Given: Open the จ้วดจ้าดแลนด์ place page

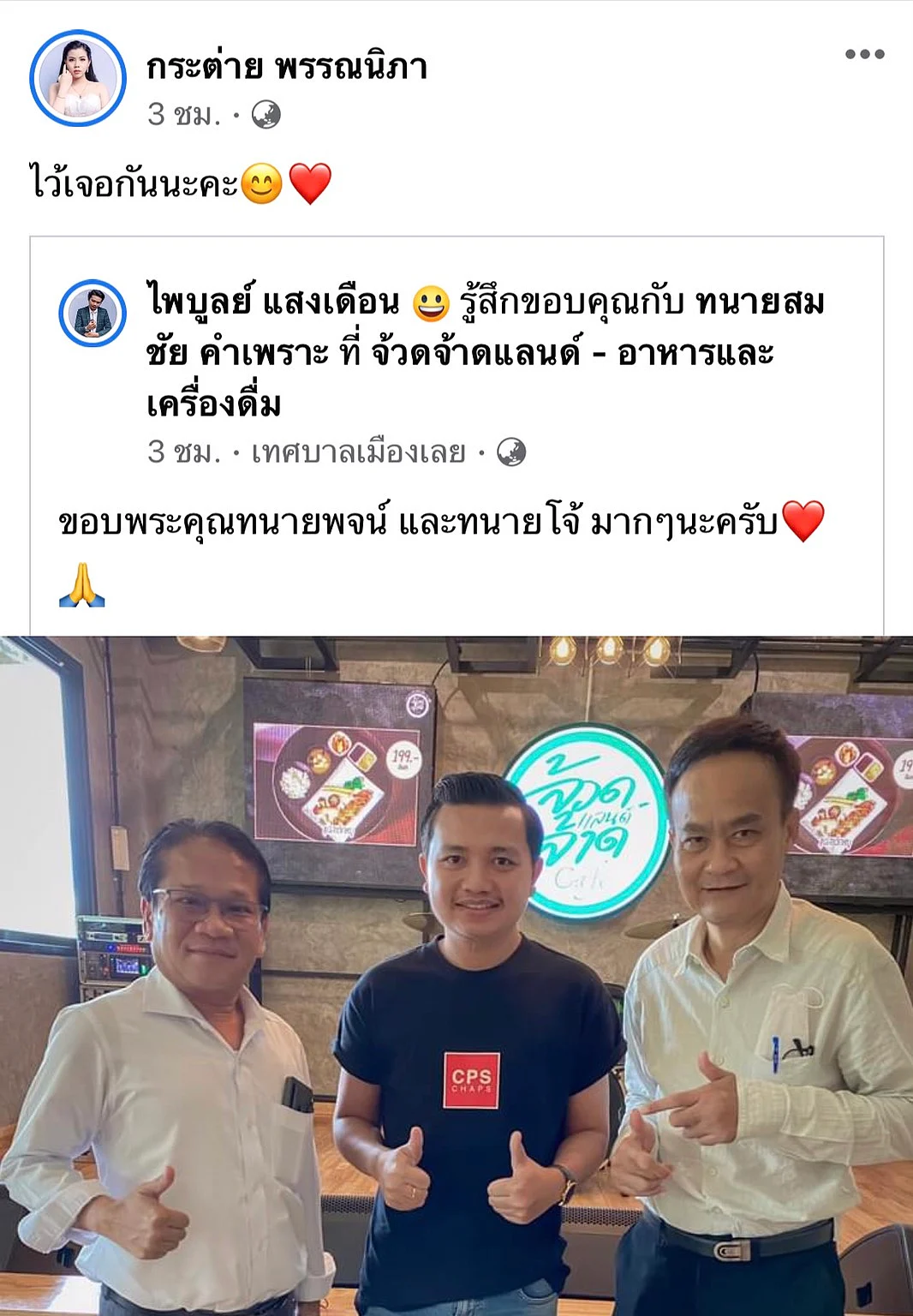Looking at the screenshot, I should click(476, 353).
